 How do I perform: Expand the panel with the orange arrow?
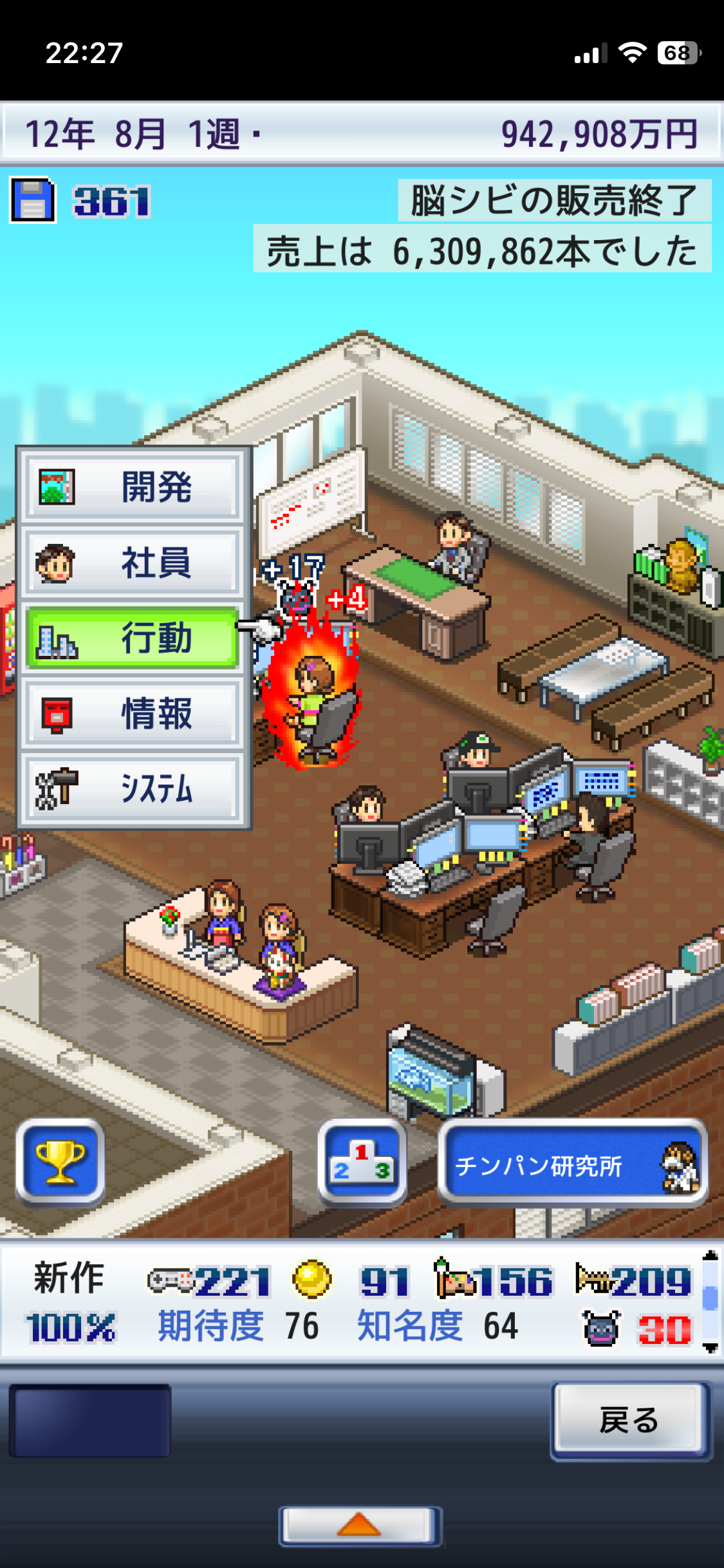click(x=360, y=1525)
